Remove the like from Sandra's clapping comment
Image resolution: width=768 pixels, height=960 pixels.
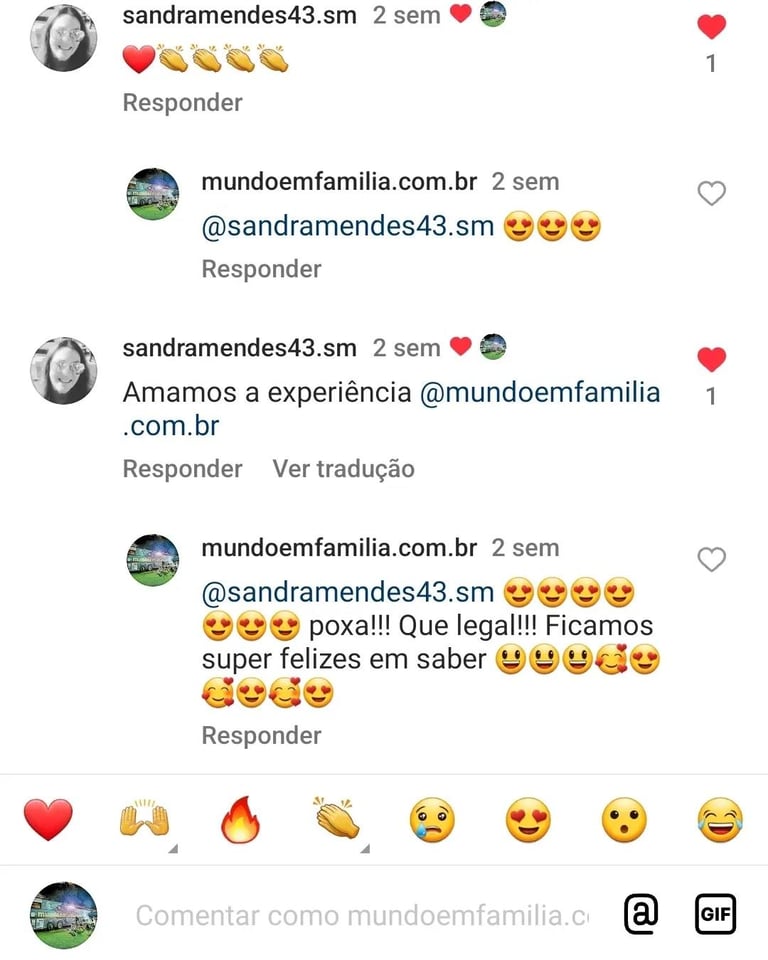712,26
